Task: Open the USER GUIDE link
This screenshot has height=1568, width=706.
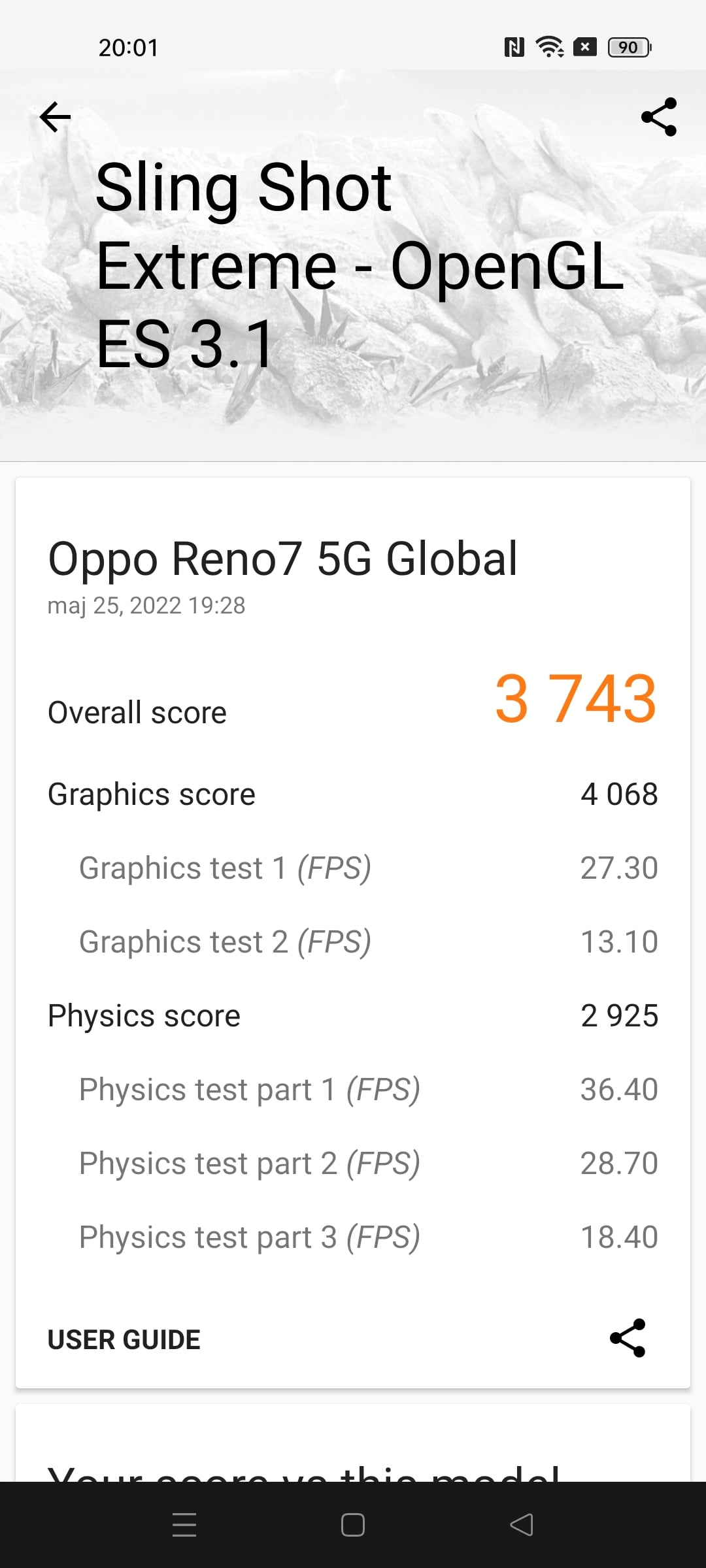Action: (124, 1339)
